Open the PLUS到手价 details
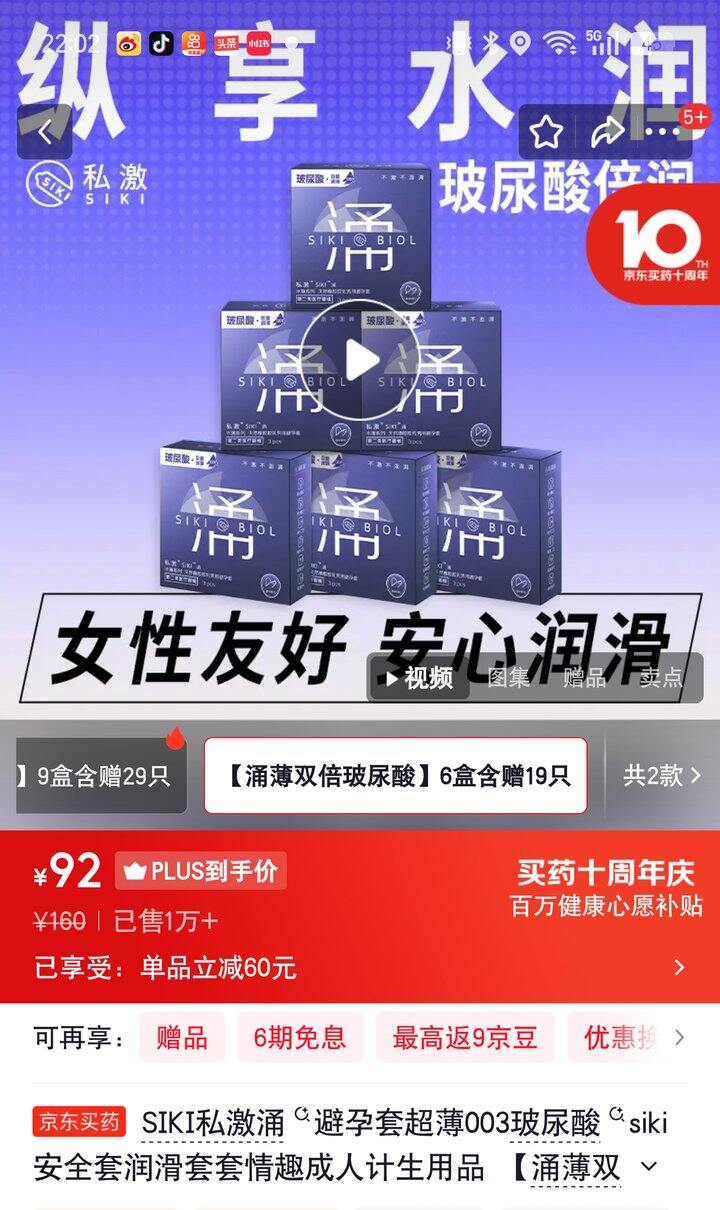The image size is (720, 1210). (x=201, y=871)
